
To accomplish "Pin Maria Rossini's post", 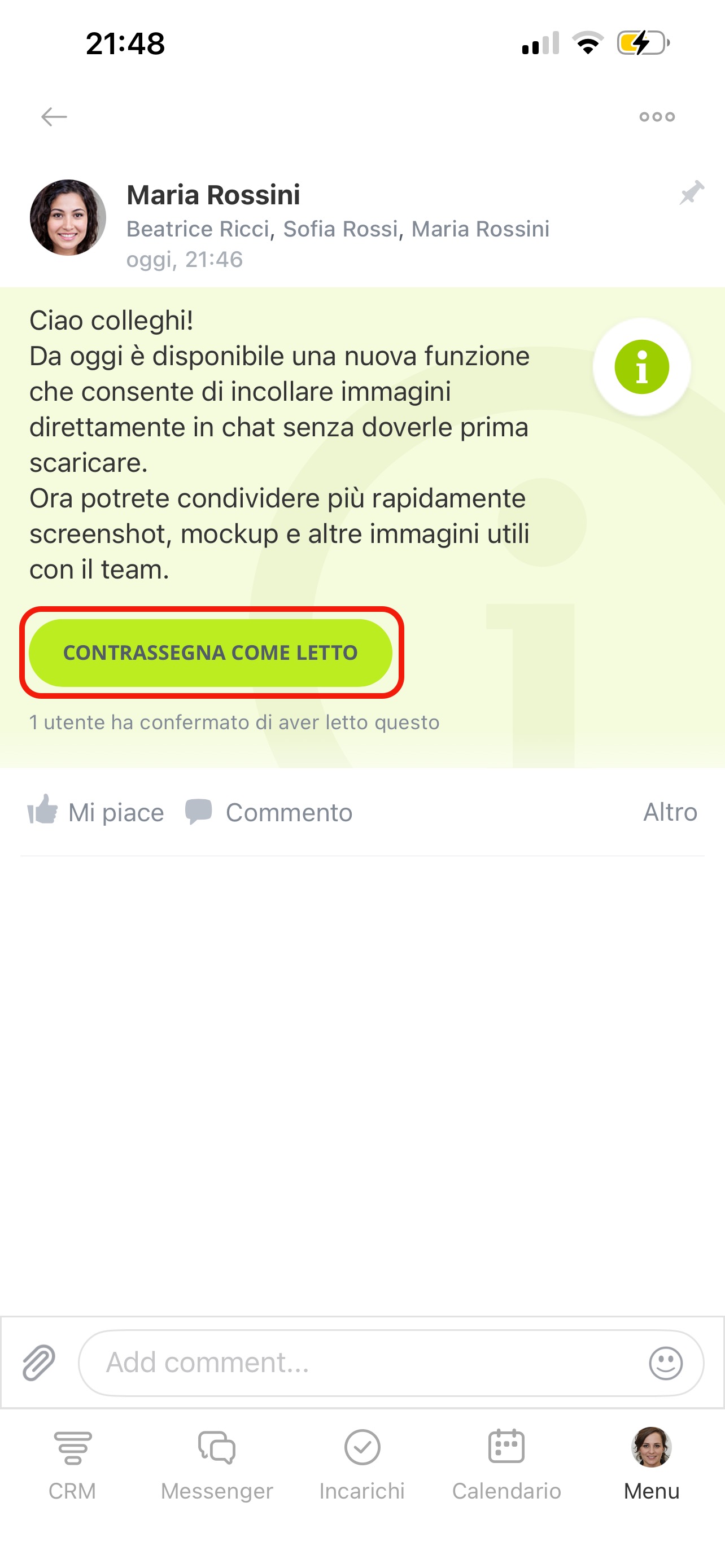I will (692, 193).
